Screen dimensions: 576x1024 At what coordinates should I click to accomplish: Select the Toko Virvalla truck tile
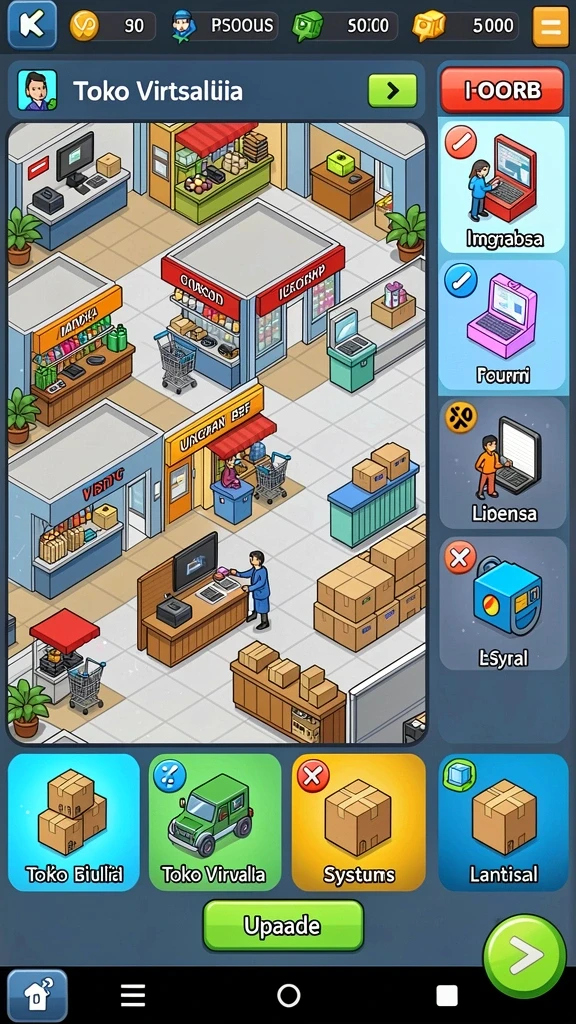point(215,822)
